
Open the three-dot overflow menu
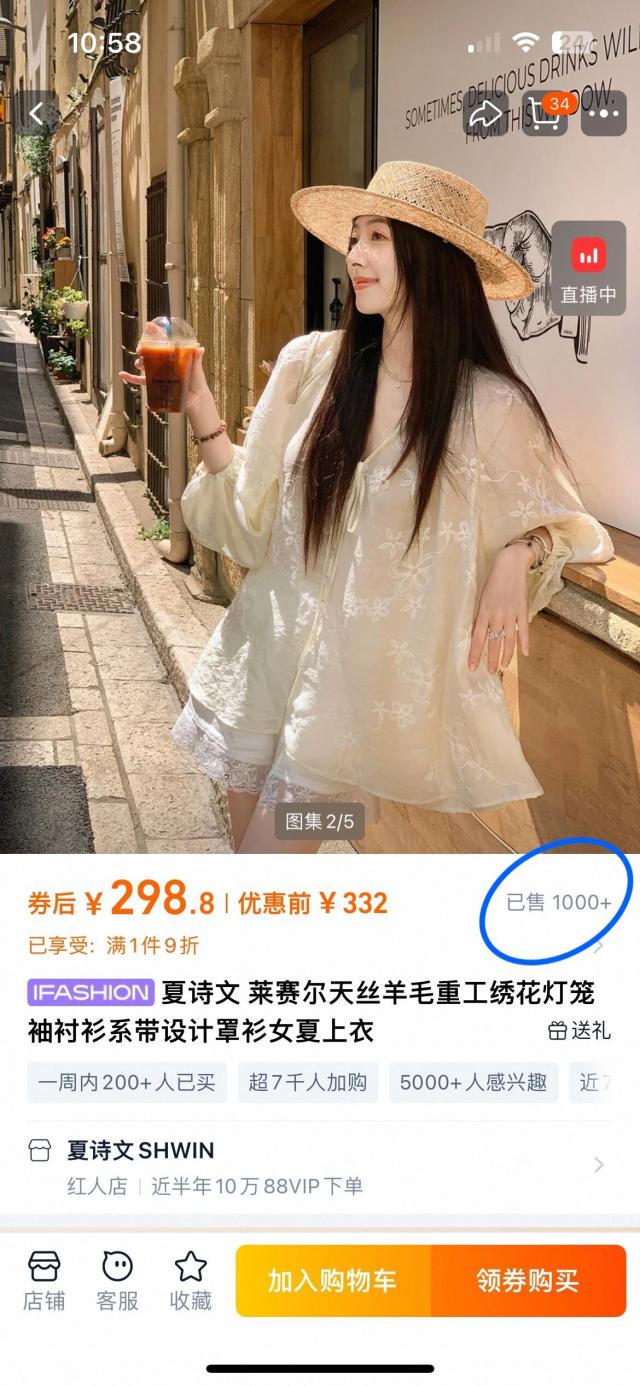603,115
